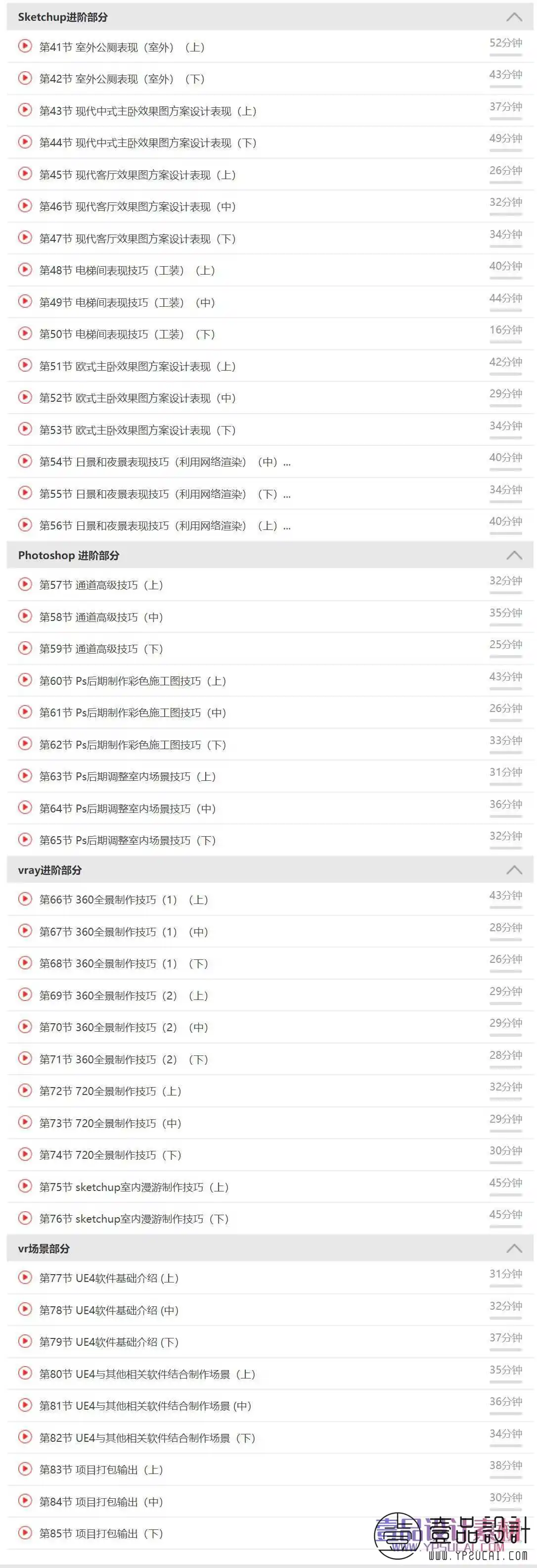This screenshot has width=537, height=1568.
Task: Open lesson 第65节 Ps后期调整室内场景技巧（下）
Action: [128, 840]
